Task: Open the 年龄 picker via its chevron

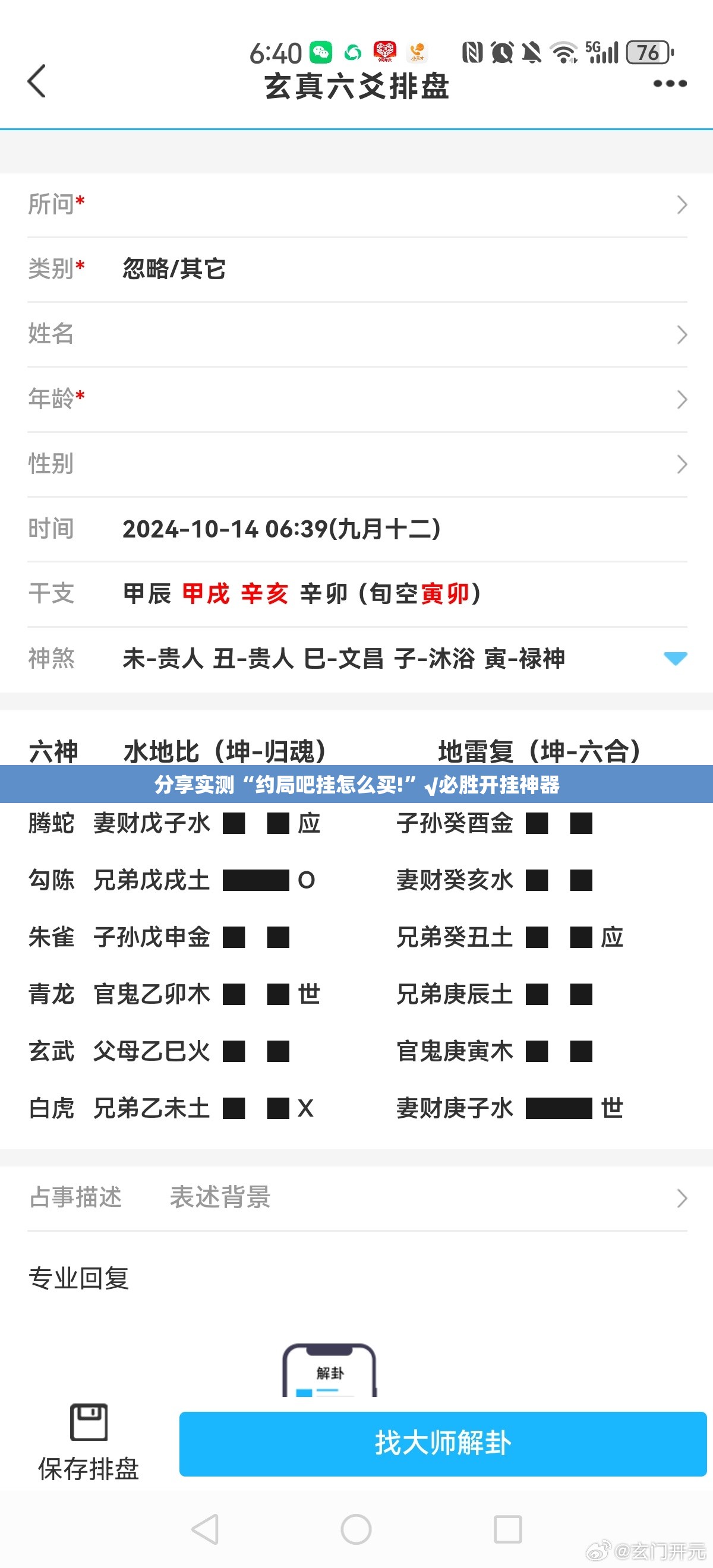Action: tap(683, 399)
